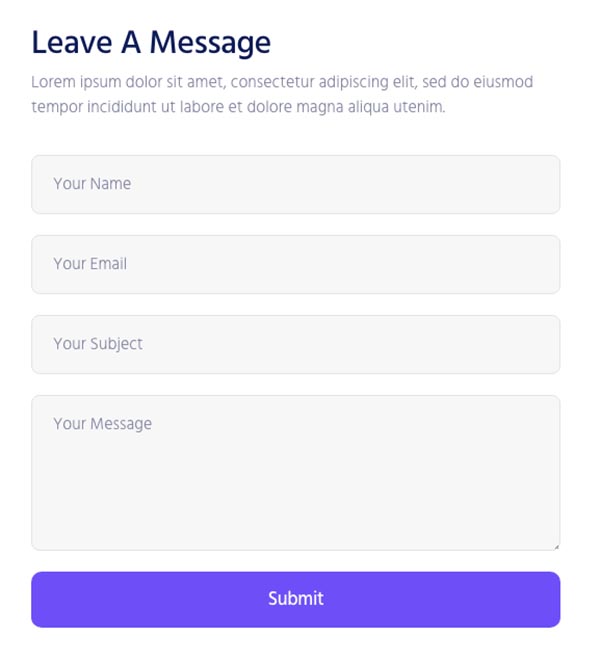This screenshot has width=600, height=662.
Task: Tap the Your Name field
Action: (295, 184)
